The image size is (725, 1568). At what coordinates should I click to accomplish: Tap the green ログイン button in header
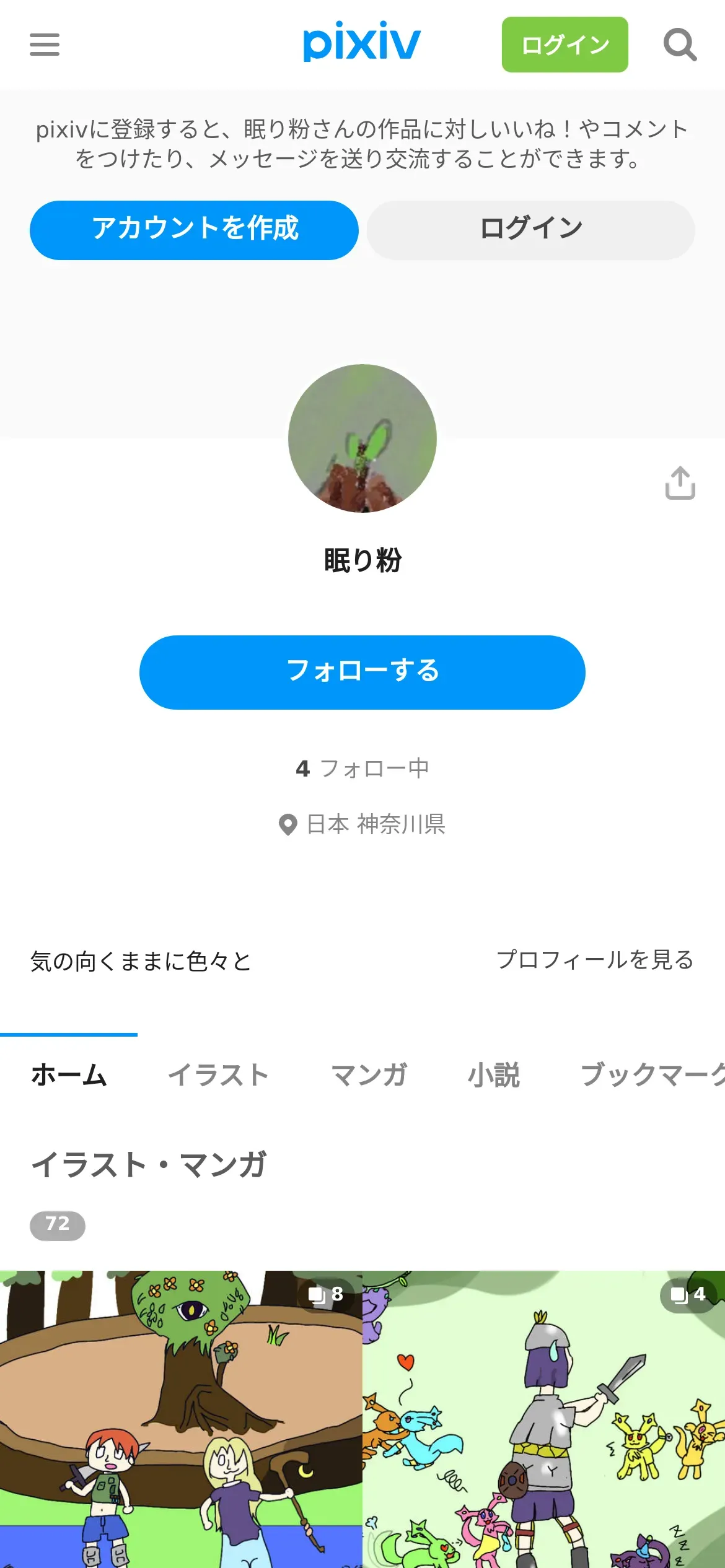(x=565, y=45)
